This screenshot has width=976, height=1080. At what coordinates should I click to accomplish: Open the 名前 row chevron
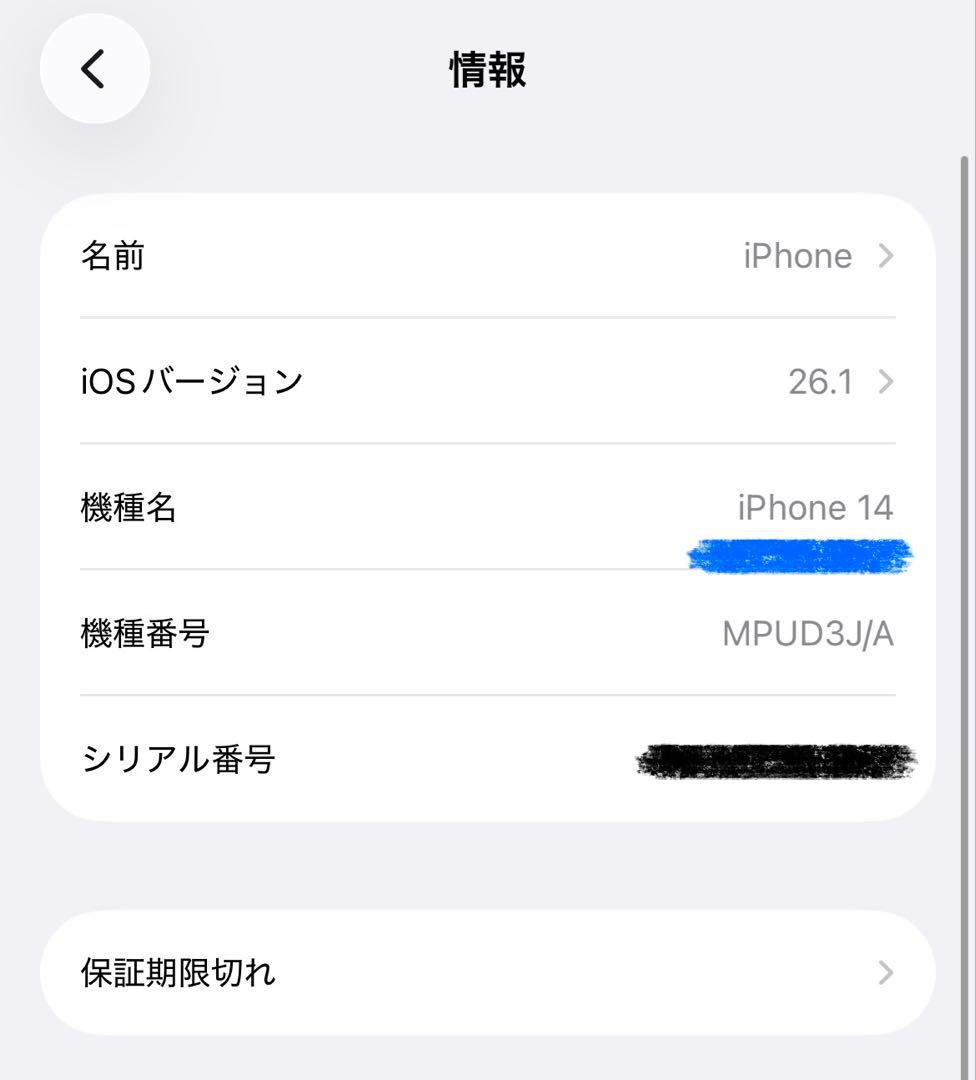(x=885, y=256)
